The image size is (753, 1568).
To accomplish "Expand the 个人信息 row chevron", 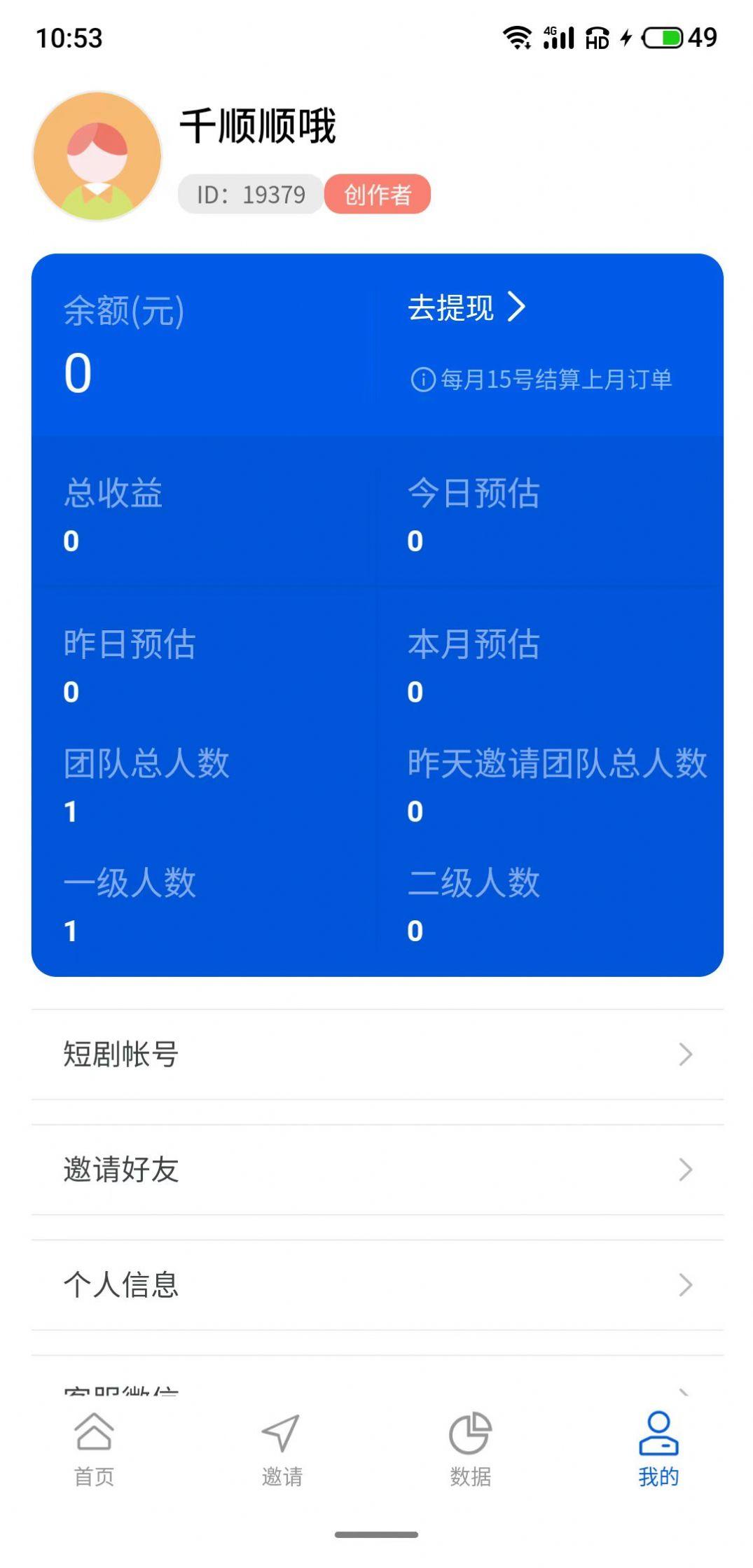I will [x=684, y=1284].
